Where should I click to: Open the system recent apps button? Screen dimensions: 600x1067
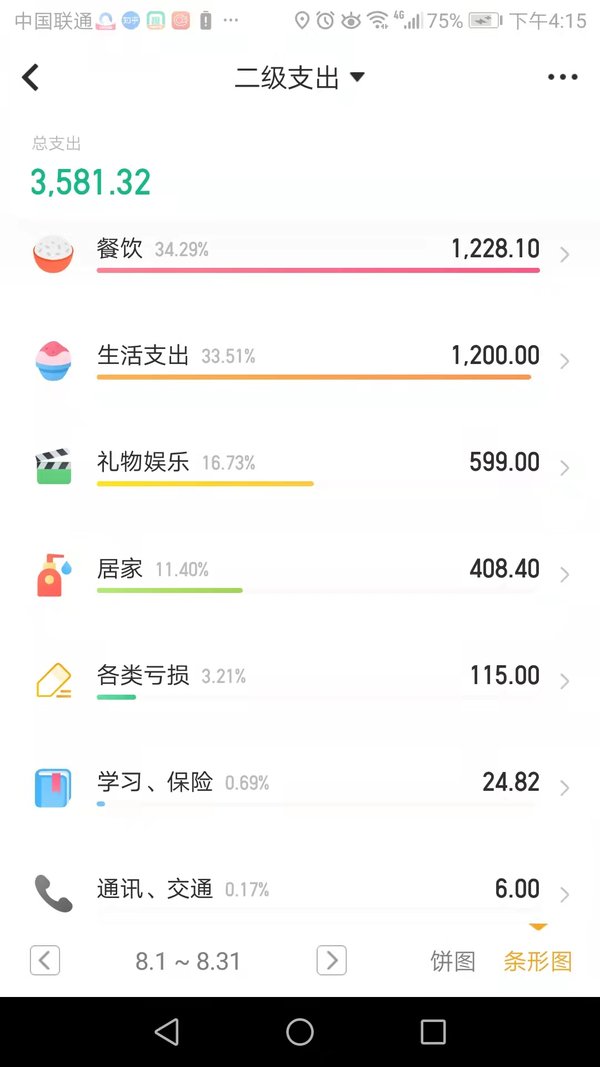pyautogui.click(x=433, y=1032)
